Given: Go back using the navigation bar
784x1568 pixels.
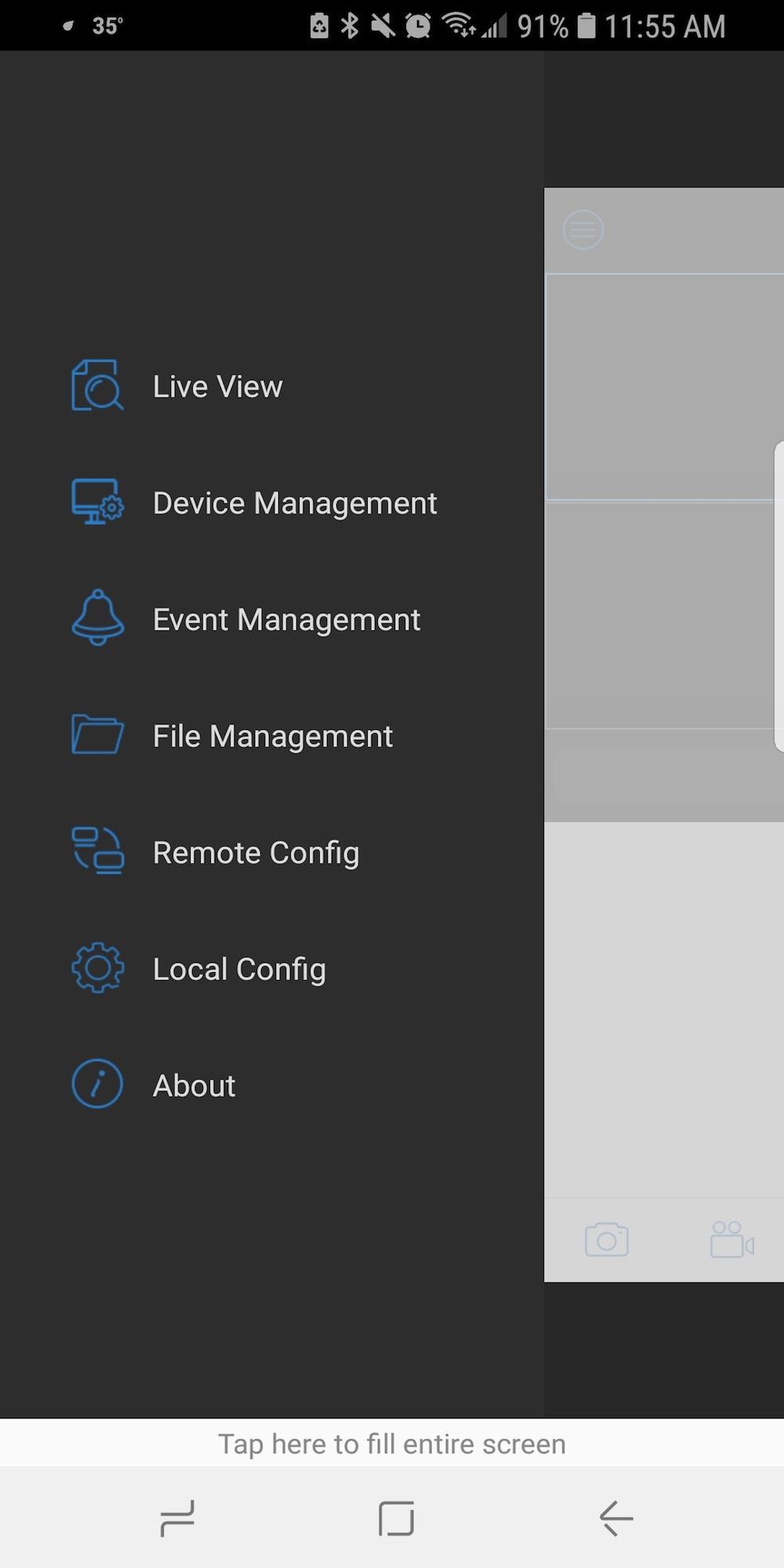Looking at the screenshot, I should pyautogui.click(x=616, y=1519).
